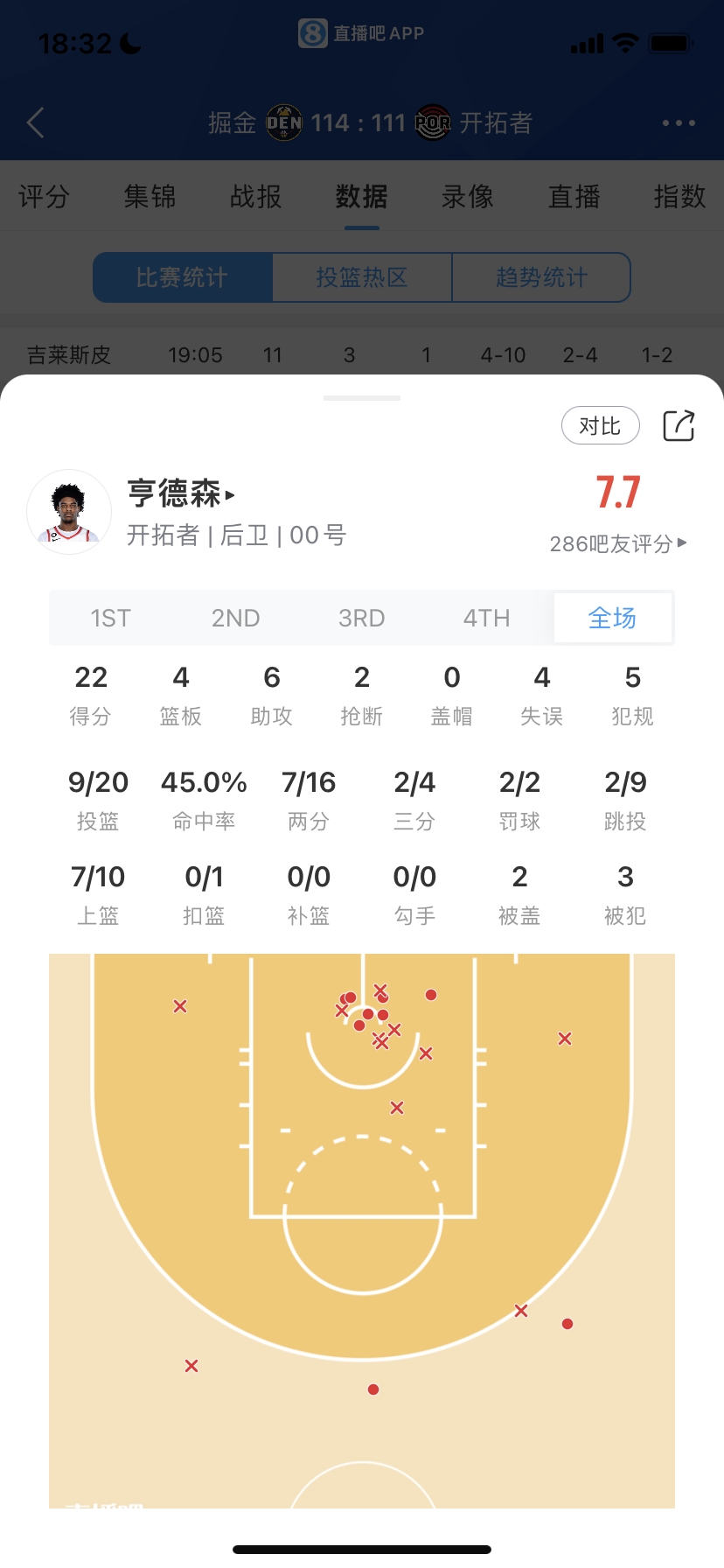The image size is (724, 1568).
Task: Open the 指数 index tab
Action: tap(679, 197)
